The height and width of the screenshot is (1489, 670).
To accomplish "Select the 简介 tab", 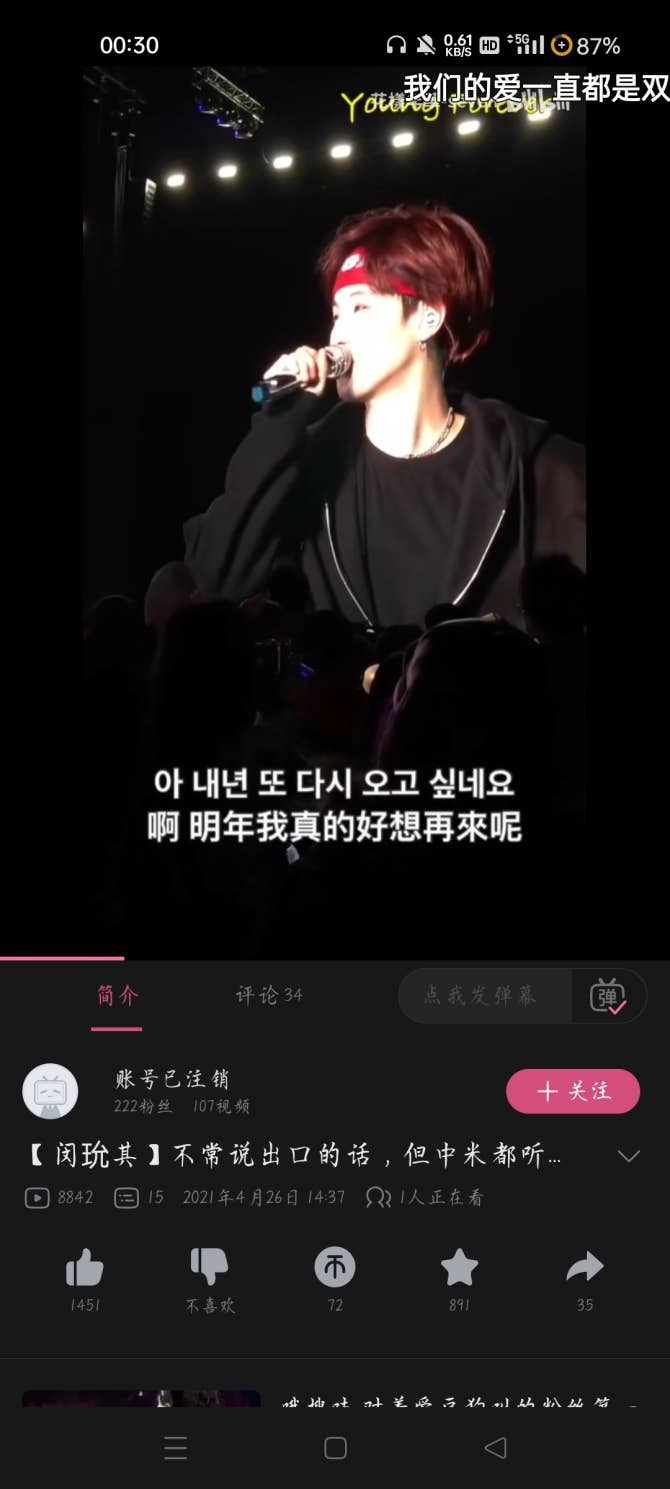I will pyautogui.click(x=117, y=995).
